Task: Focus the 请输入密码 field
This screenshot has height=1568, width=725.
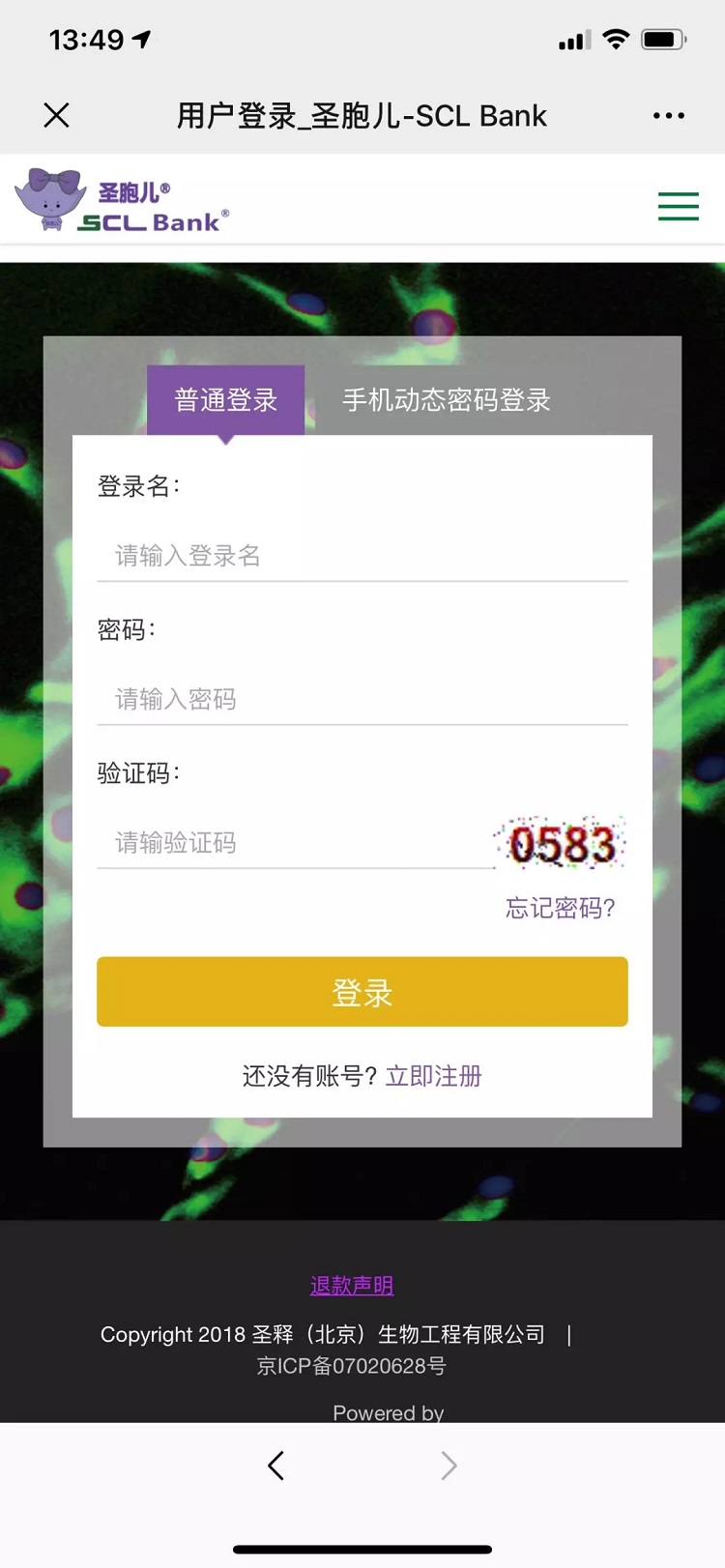Action: click(362, 699)
